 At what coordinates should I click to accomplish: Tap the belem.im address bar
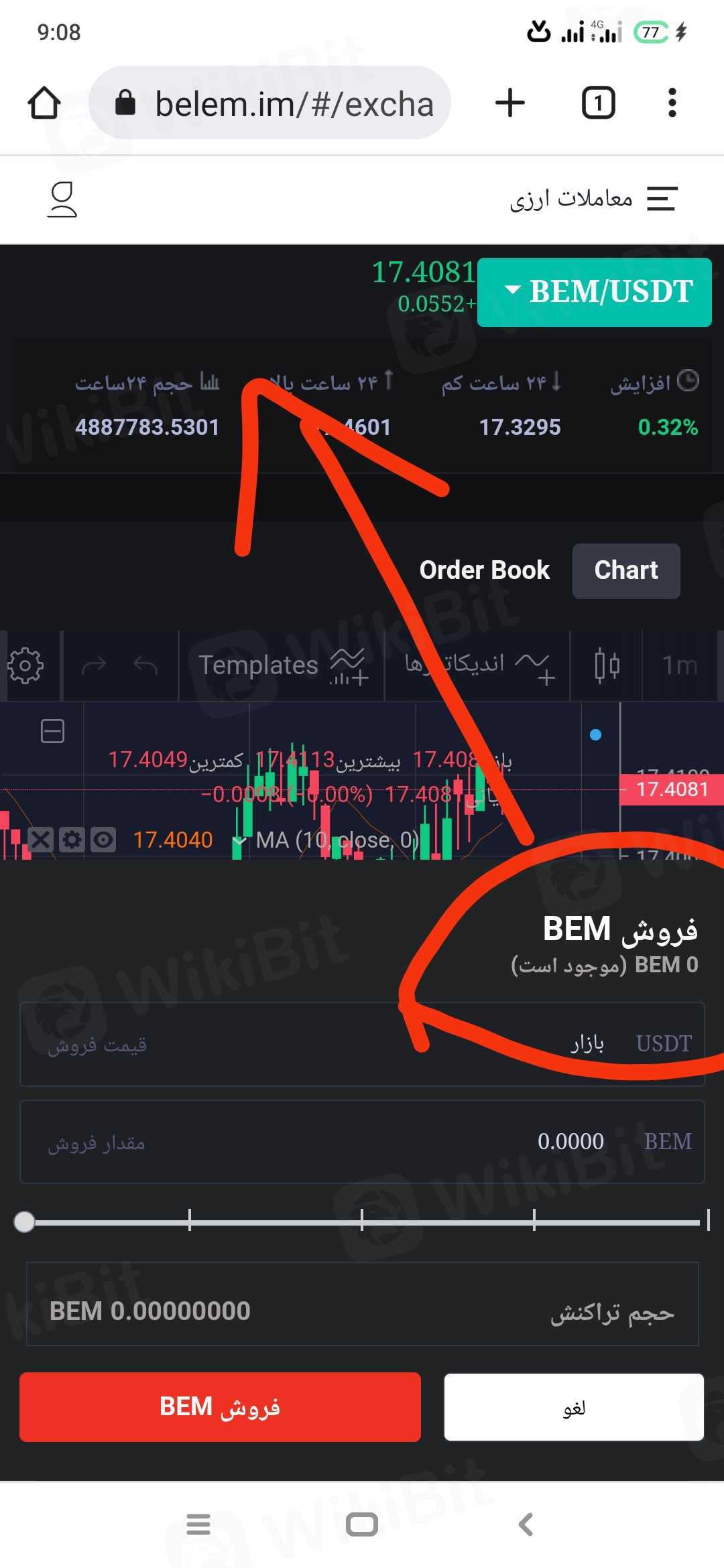pos(282,103)
